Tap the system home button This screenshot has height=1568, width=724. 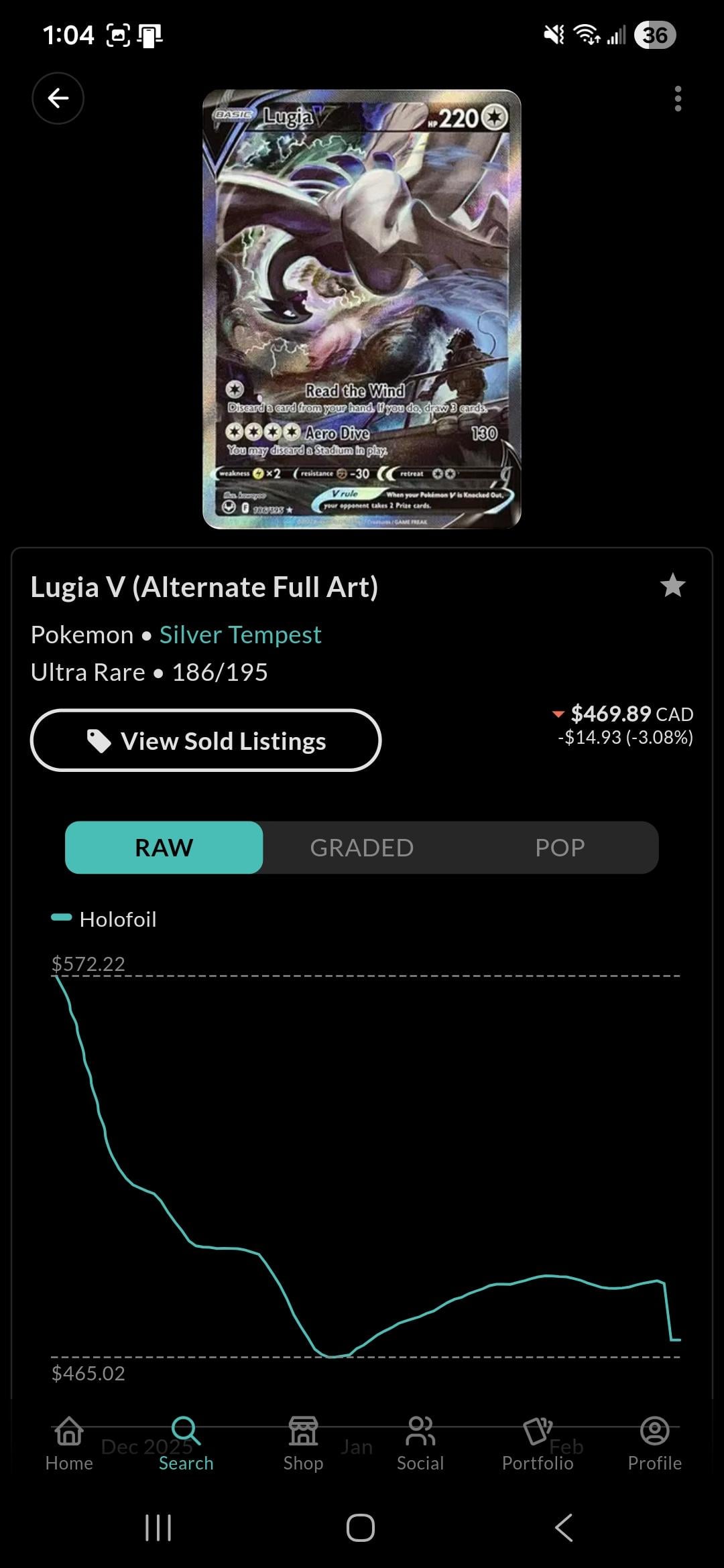[x=361, y=1528]
